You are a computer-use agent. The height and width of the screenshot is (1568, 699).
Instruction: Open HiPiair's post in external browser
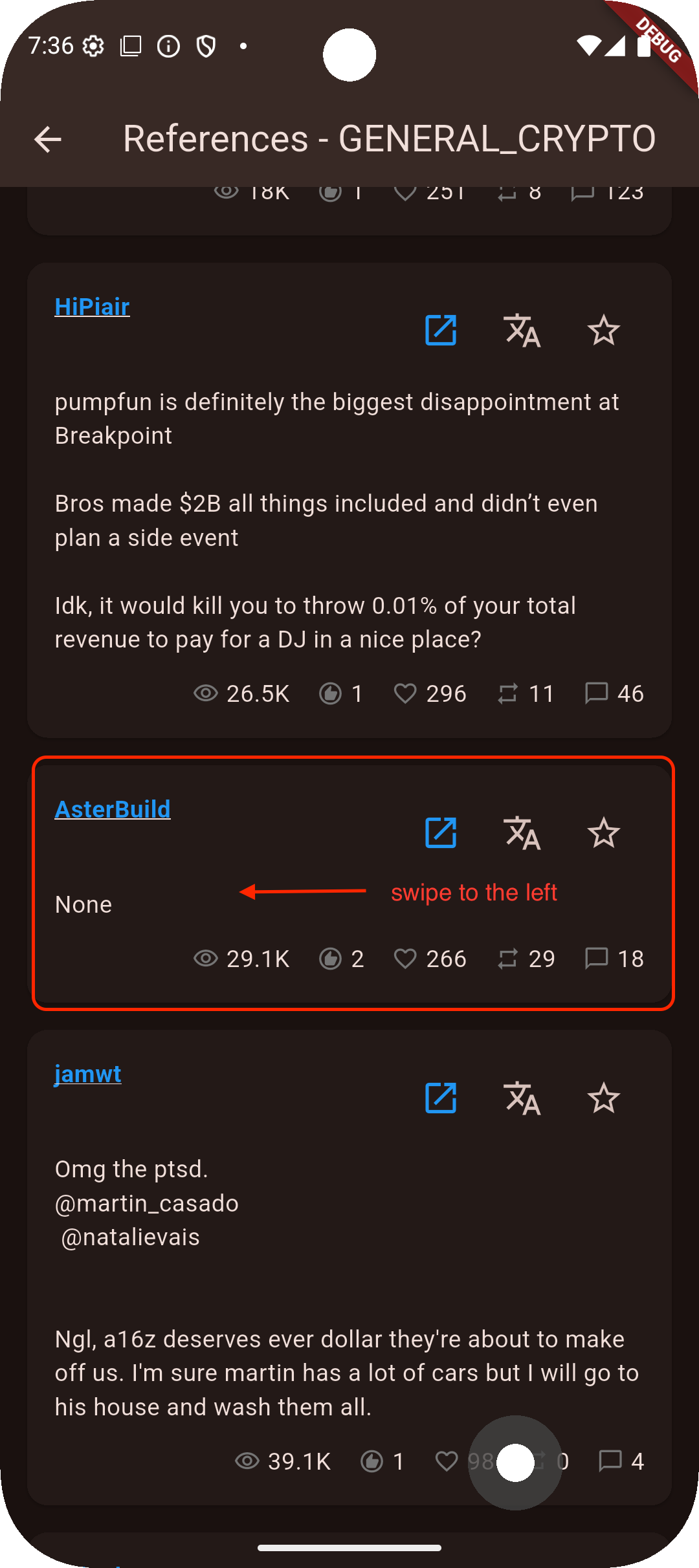(441, 331)
